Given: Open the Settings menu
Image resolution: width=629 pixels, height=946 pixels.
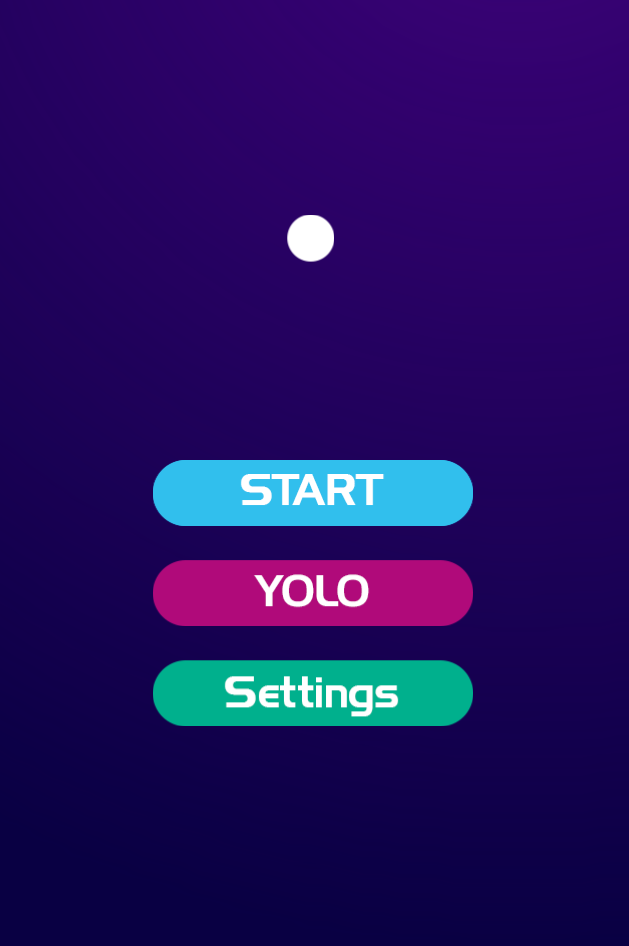Looking at the screenshot, I should [x=312, y=692].
